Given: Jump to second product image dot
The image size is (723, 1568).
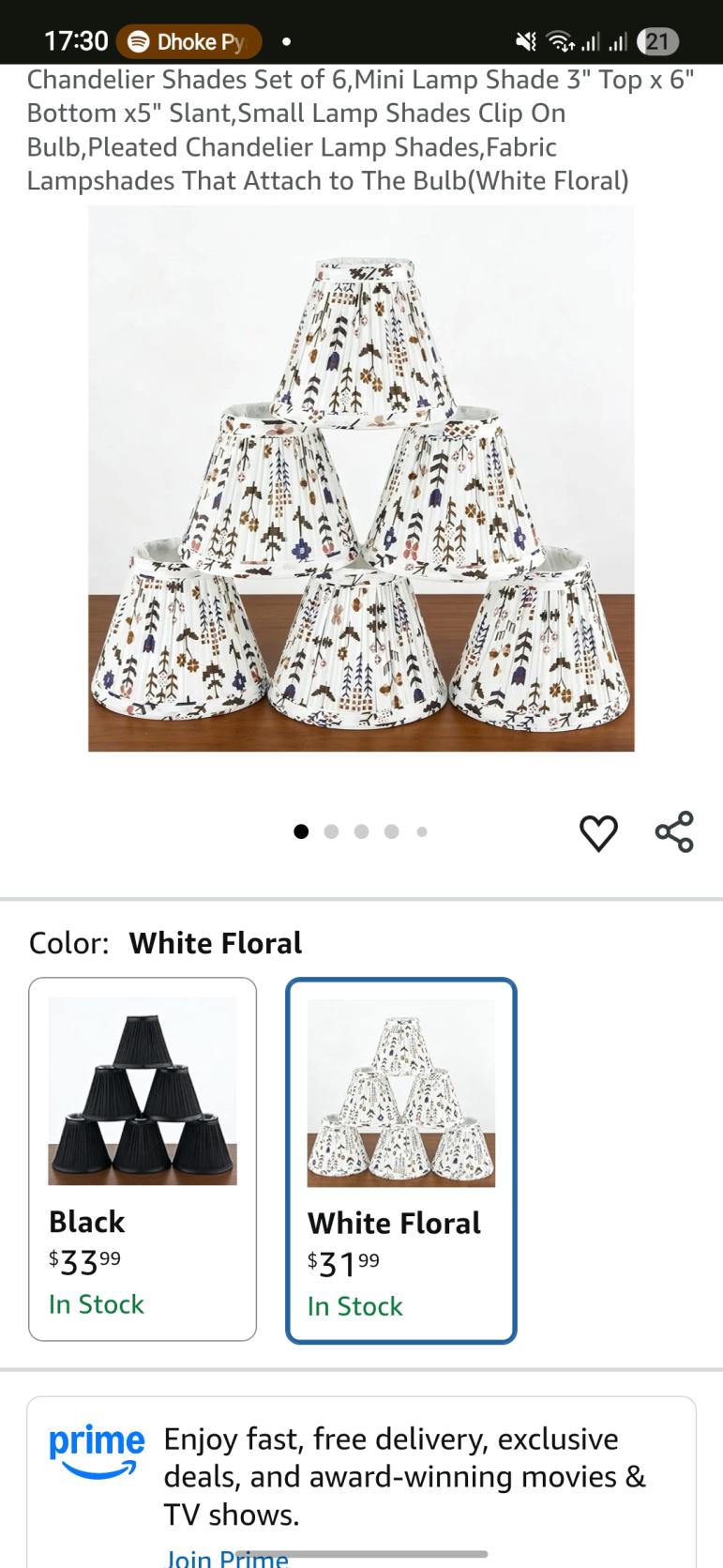Looking at the screenshot, I should tap(331, 831).
